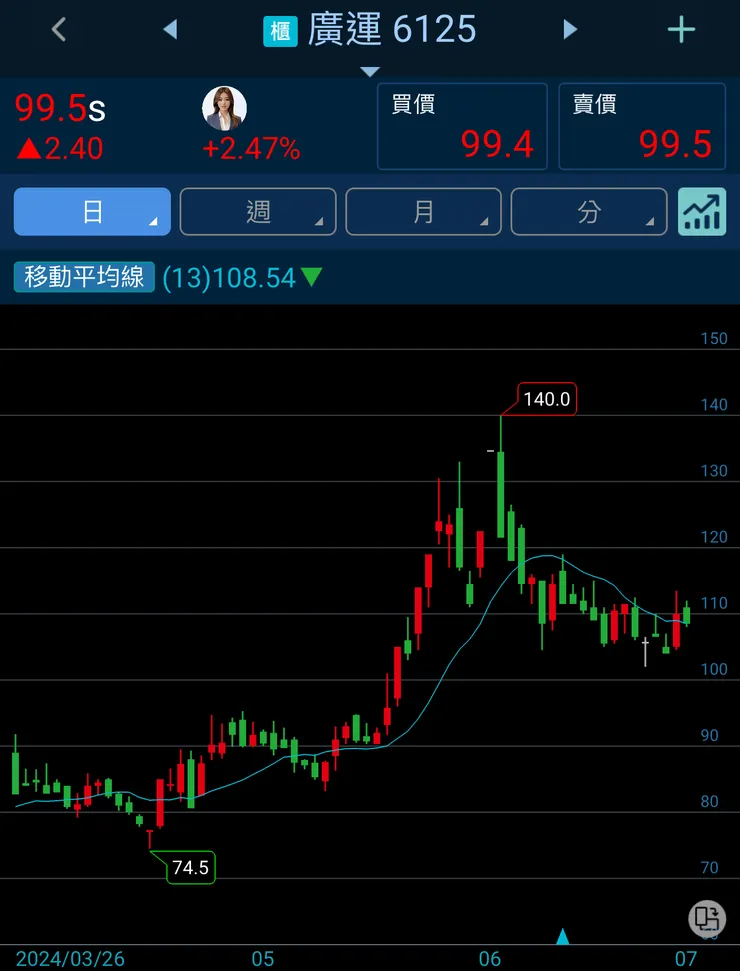
Task: Open the assistant avatar icon
Action: click(x=224, y=109)
